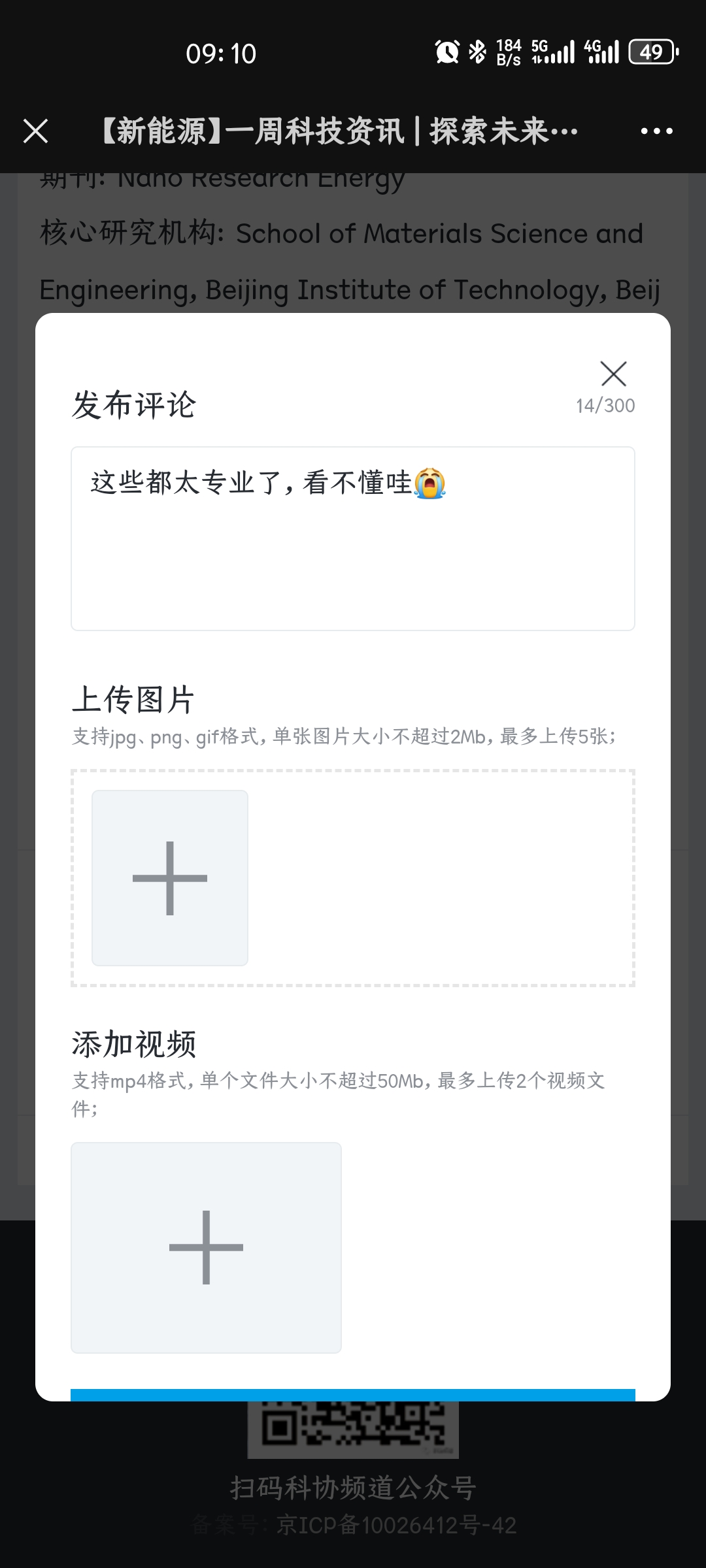Tap the blue submit button at dialog bottom
Image resolution: width=706 pixels, height=1568 pixels.
tap(353, 1395)
